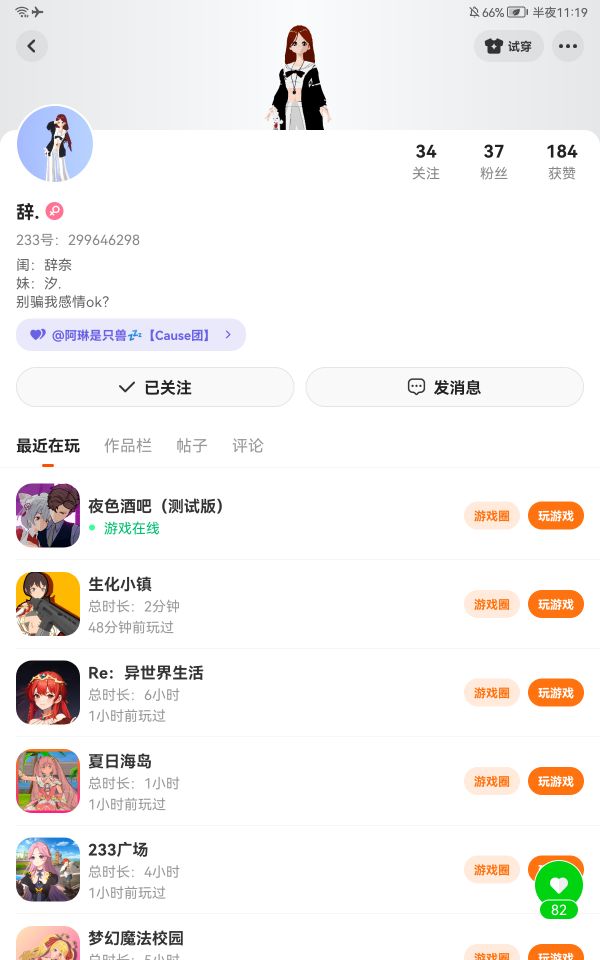Send a message via 发消息
This screenshot has height=960, width=600.
[x=444, y=387]
